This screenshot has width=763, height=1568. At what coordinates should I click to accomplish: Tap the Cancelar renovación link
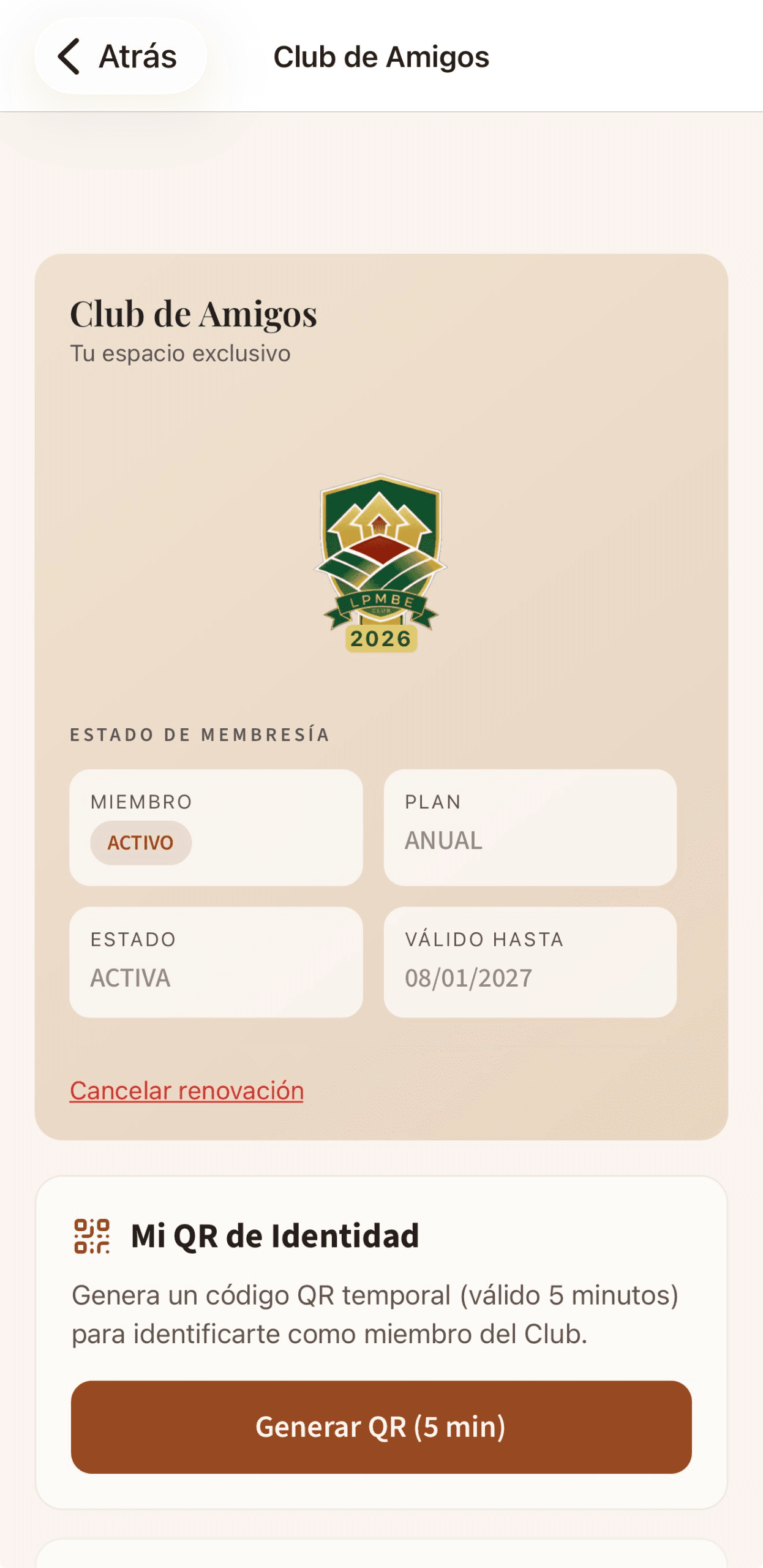(x=186, y=1091)
